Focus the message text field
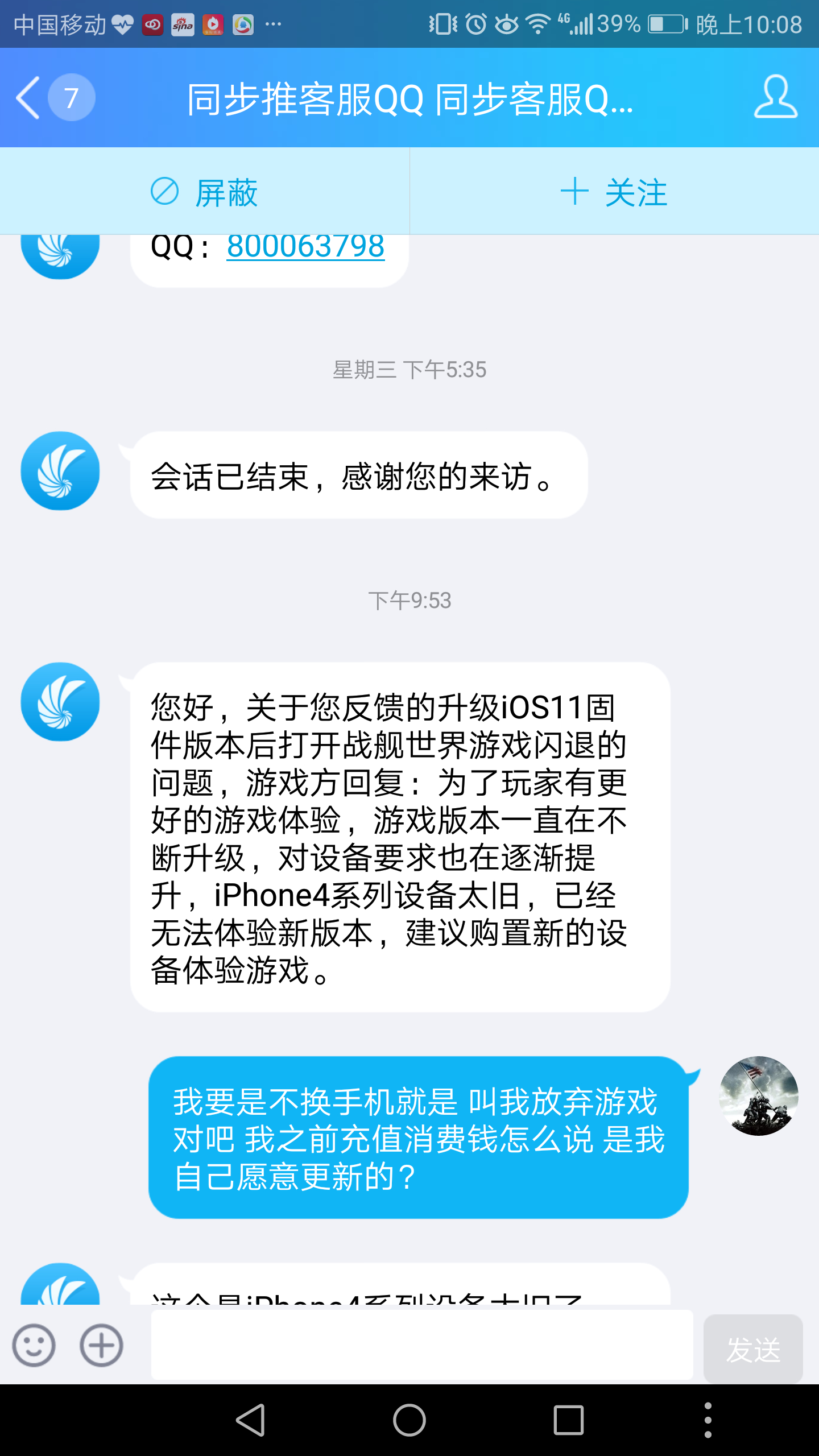The width and height of the screenshot is (819, 1456). (x=421, y=1346)
